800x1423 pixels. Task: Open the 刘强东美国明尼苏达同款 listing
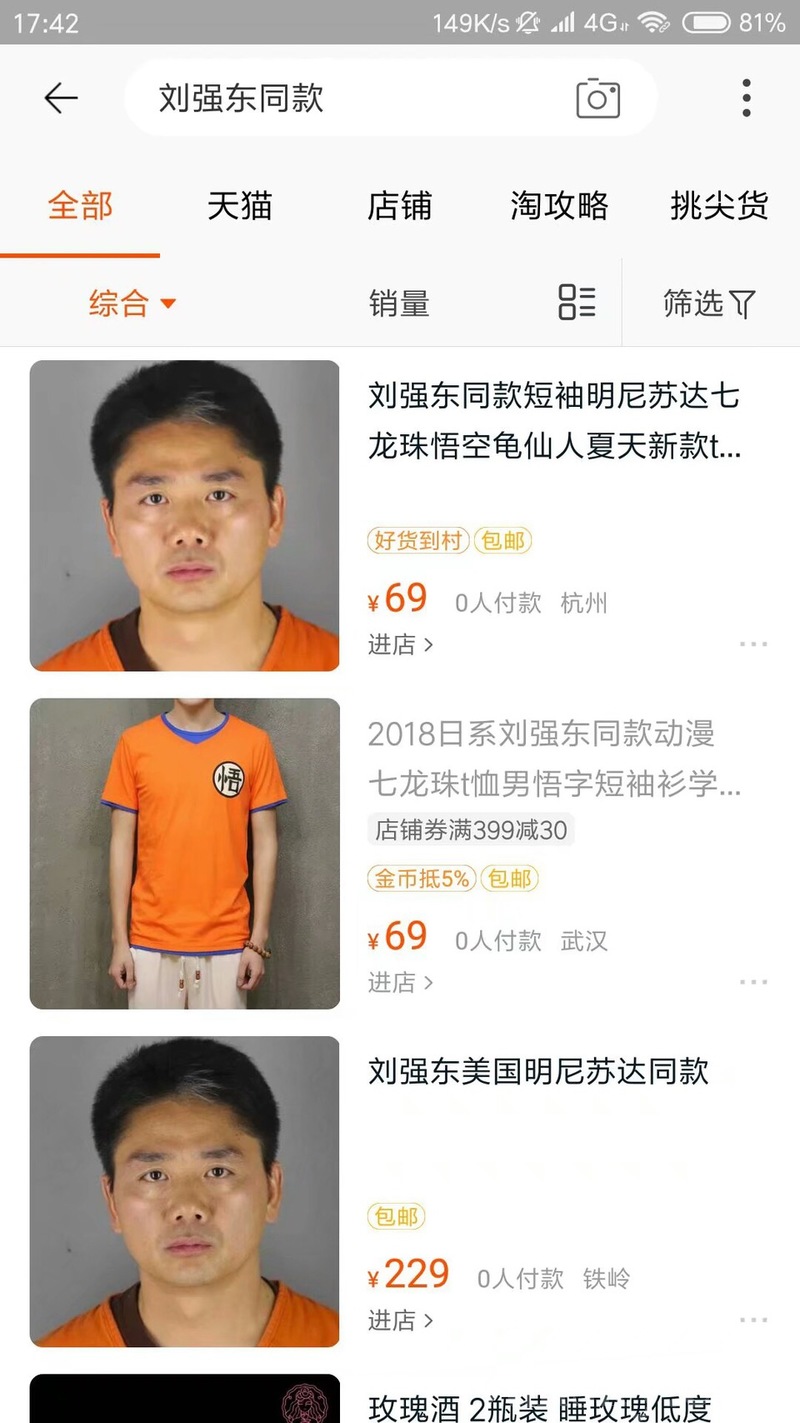pyautogui.click(x=538, y=1072)
